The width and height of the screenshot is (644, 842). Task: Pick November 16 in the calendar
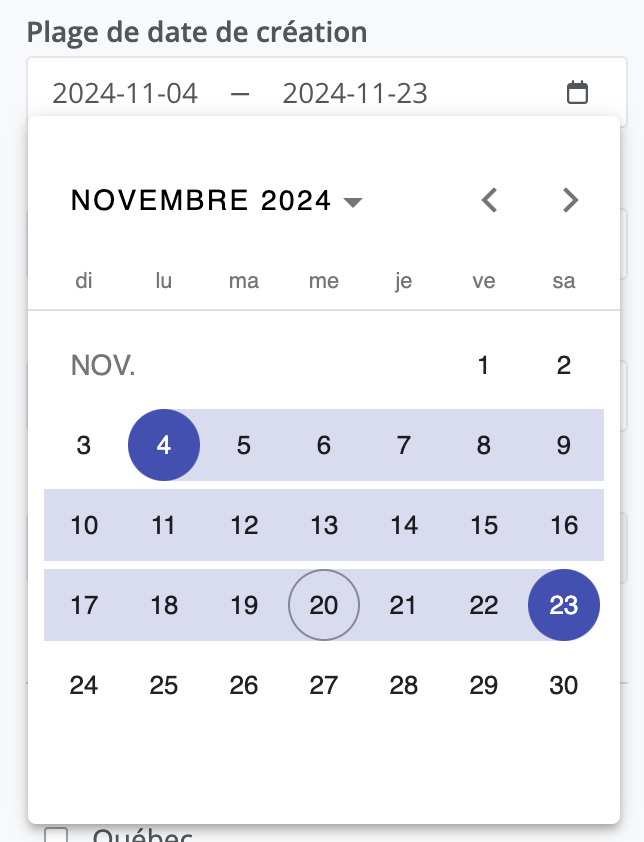pos(564,525)
